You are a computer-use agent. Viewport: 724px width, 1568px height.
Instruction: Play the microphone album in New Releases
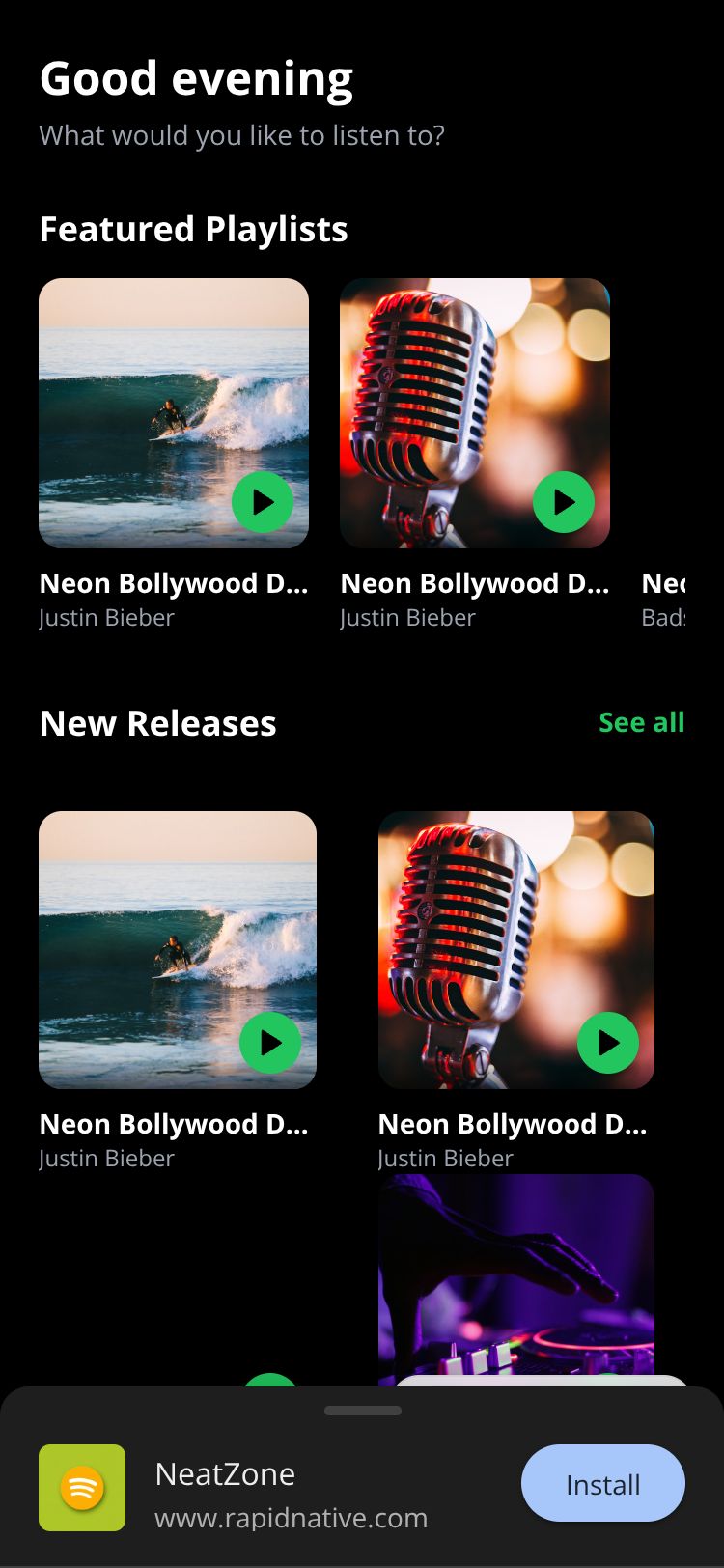608,1043
